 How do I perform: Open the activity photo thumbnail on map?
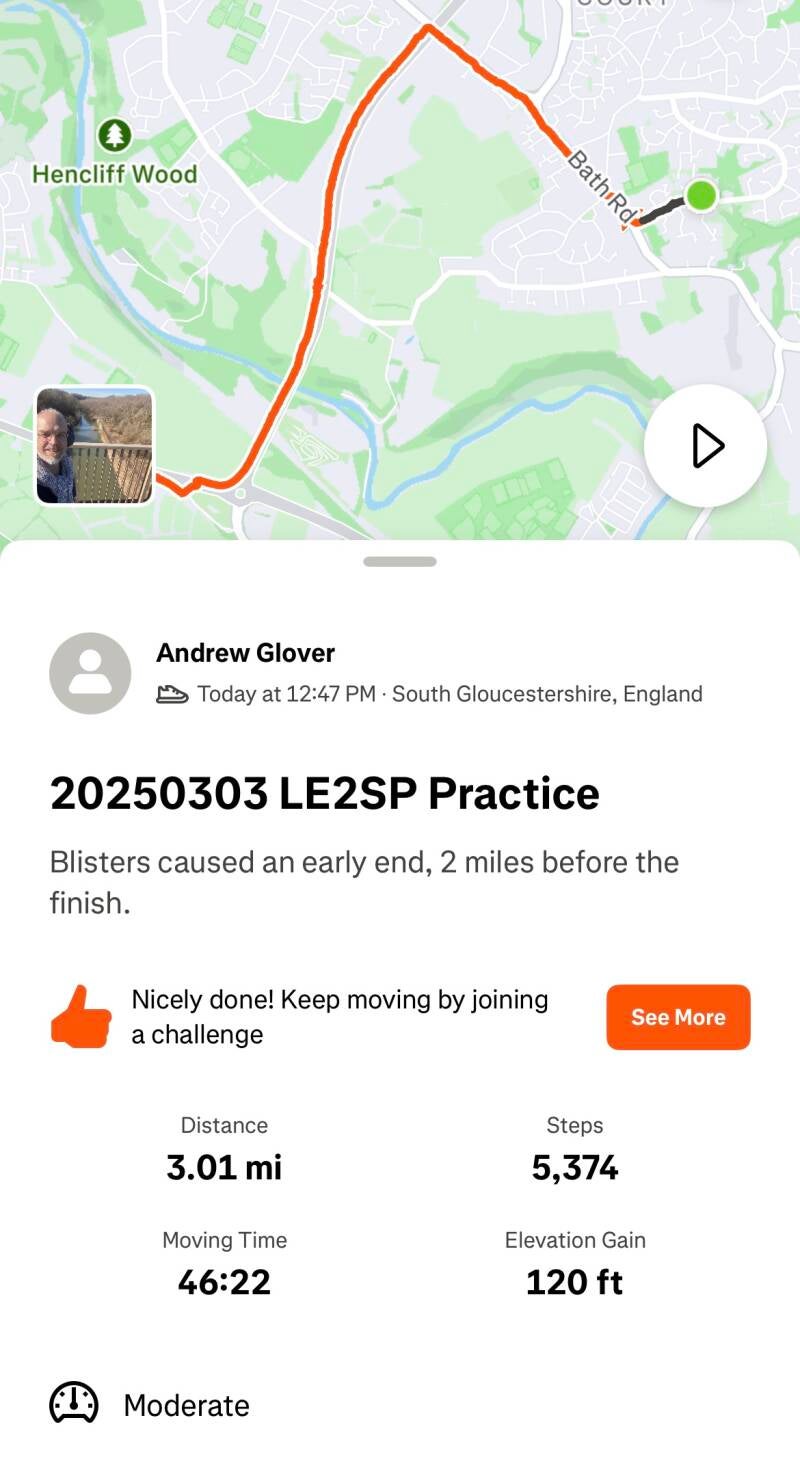point(95,446)
